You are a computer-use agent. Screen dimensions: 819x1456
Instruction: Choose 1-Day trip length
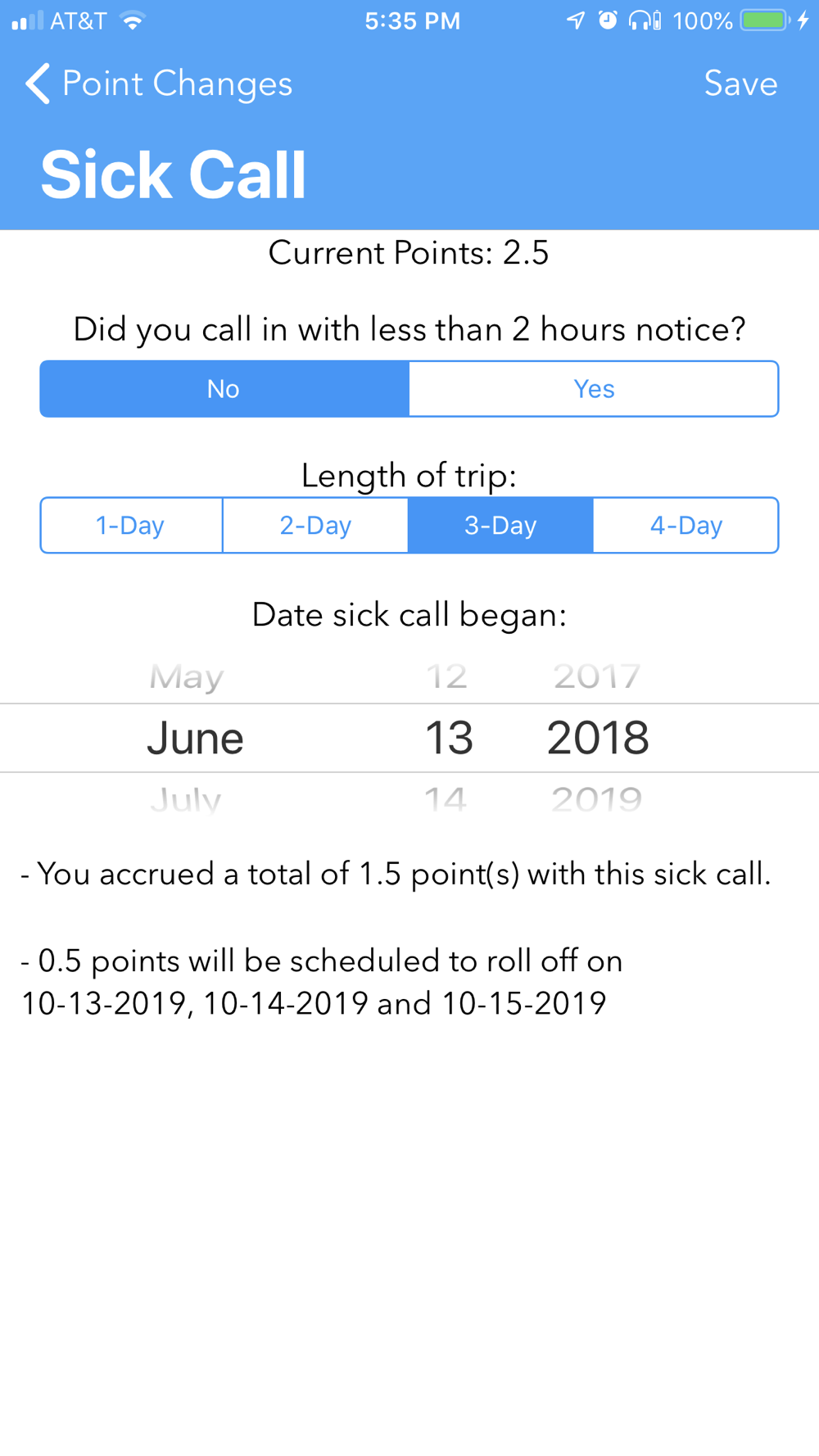pyautogui.click(x=131, y=525)
